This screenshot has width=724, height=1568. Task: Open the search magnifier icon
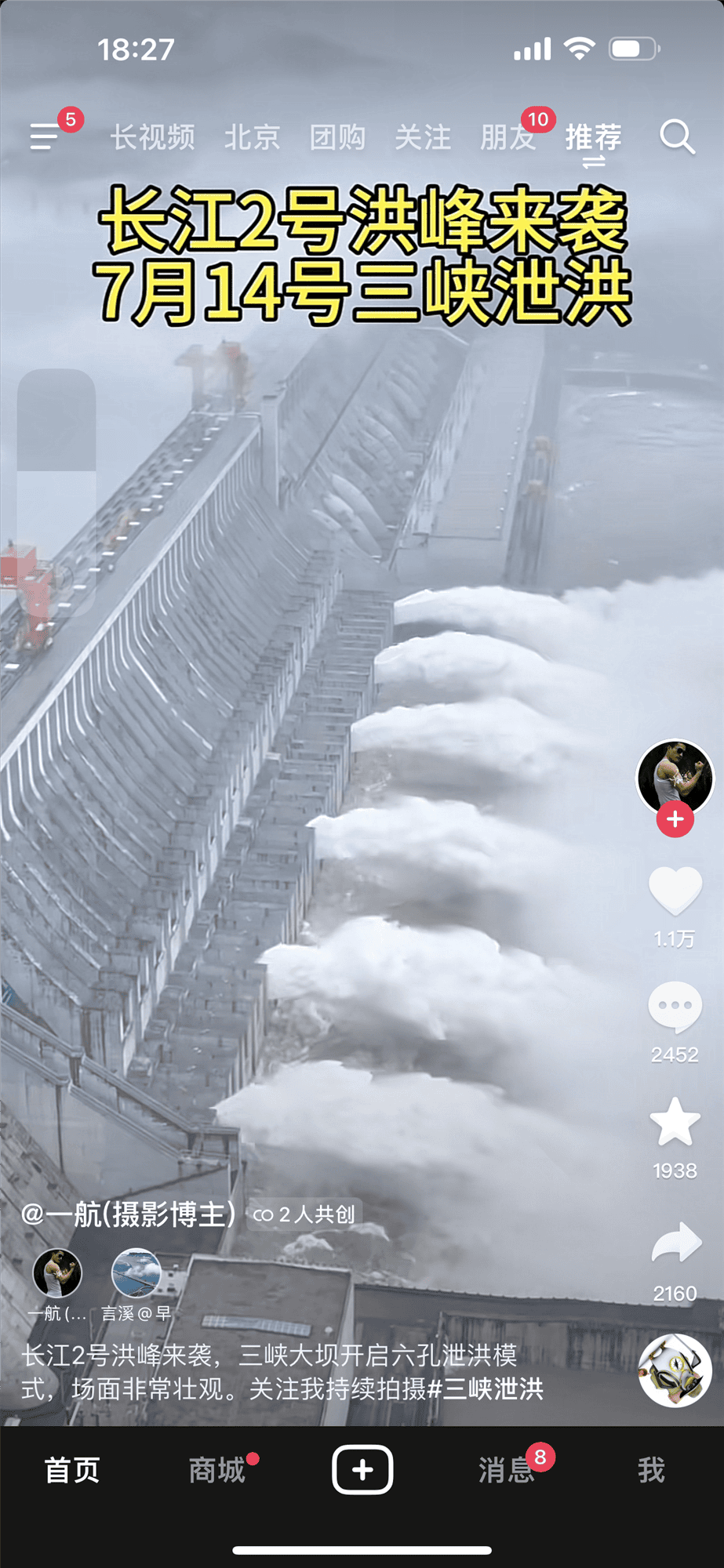point(677,137)
